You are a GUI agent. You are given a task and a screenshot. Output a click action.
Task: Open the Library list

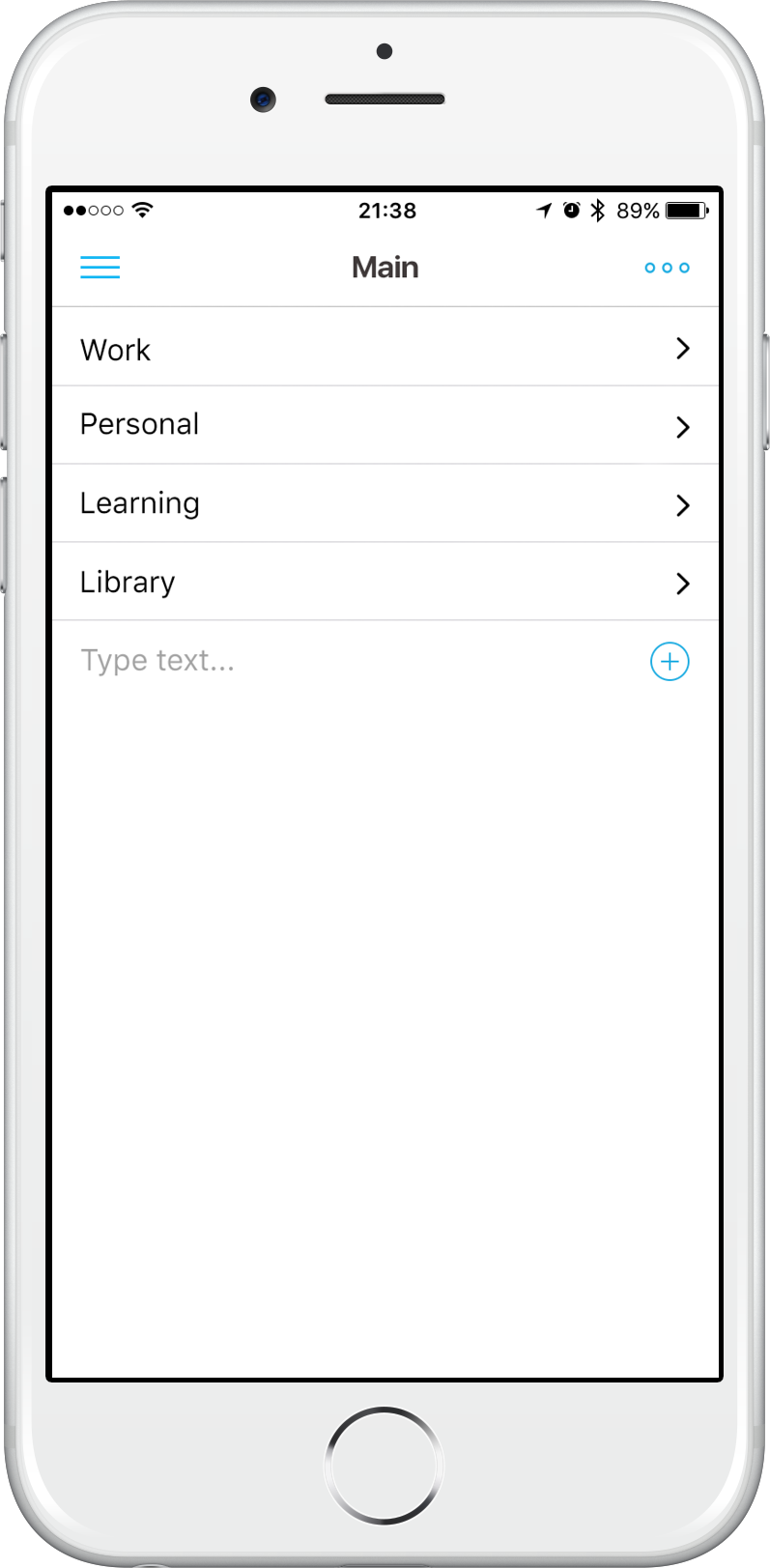point(385,583)
